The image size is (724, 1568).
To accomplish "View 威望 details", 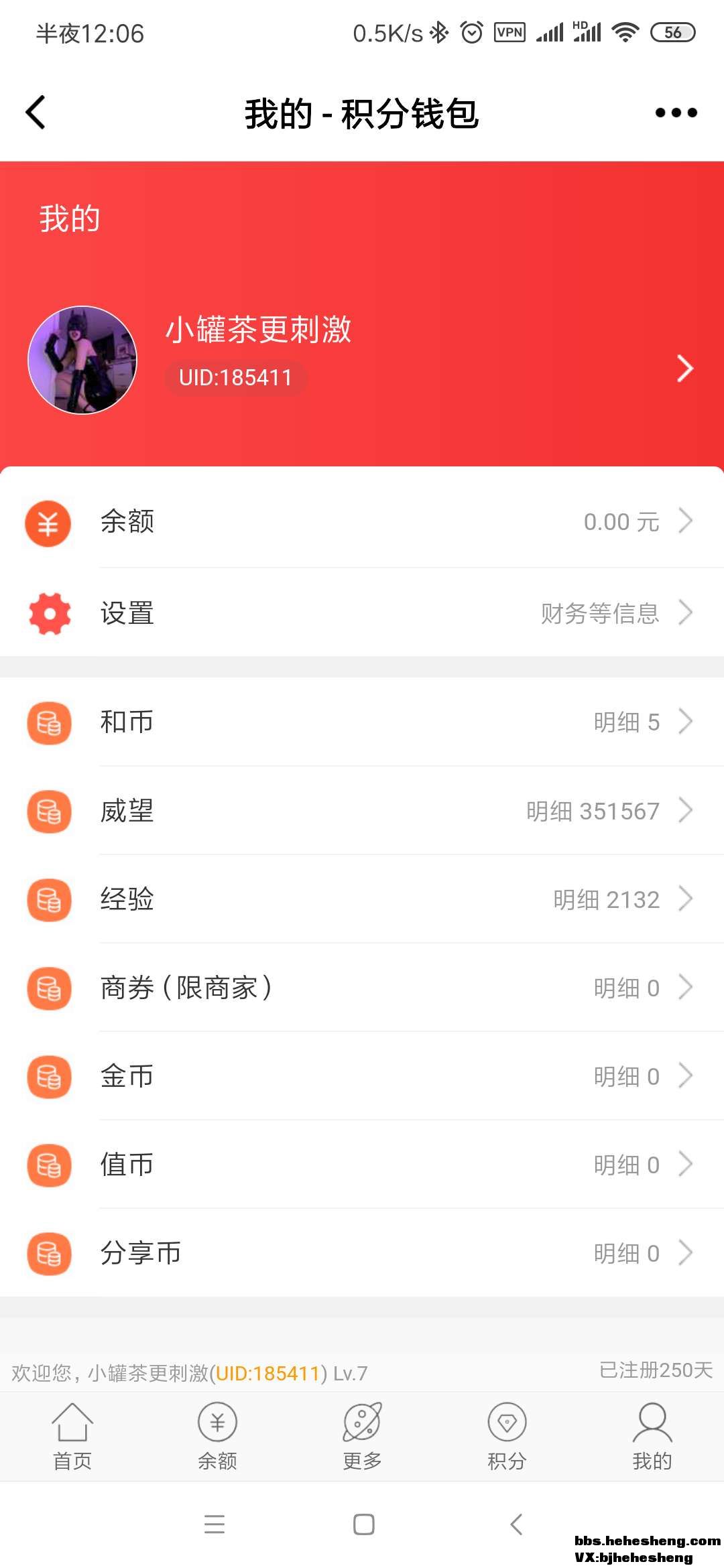I will 362,811.
